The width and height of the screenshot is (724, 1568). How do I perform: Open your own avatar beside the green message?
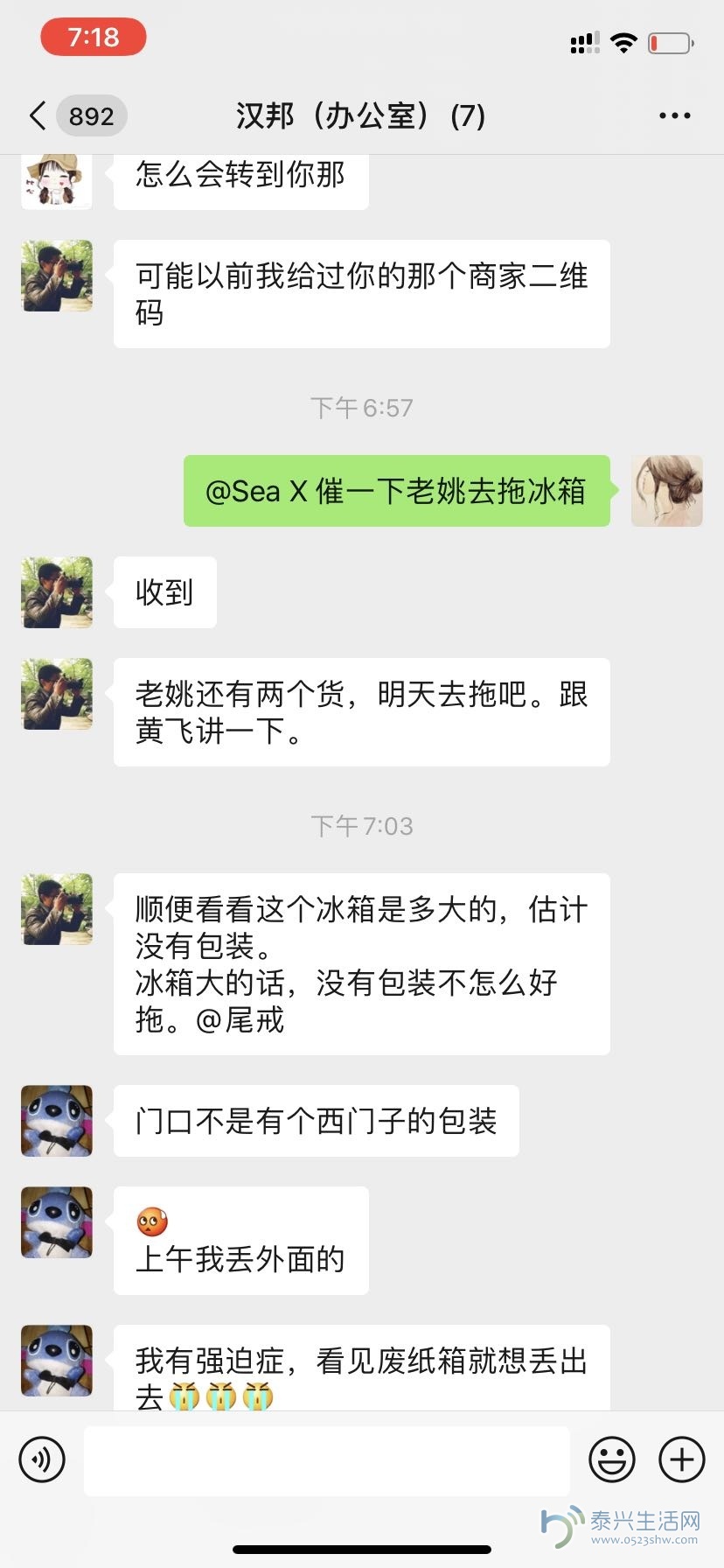(x=666, y=491)
